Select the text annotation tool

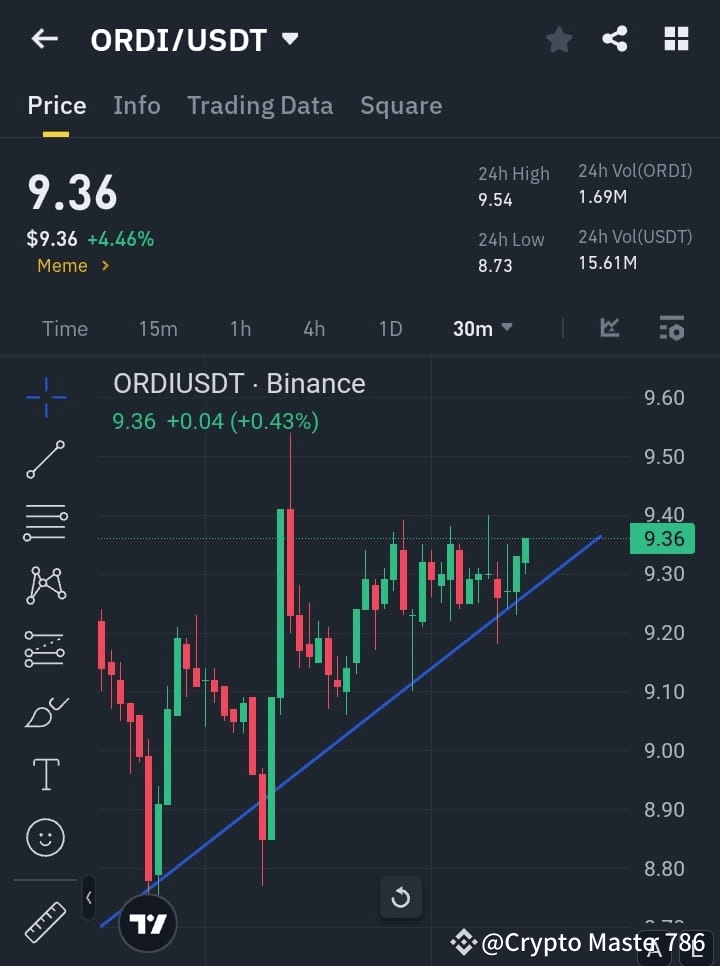[44, 773]
